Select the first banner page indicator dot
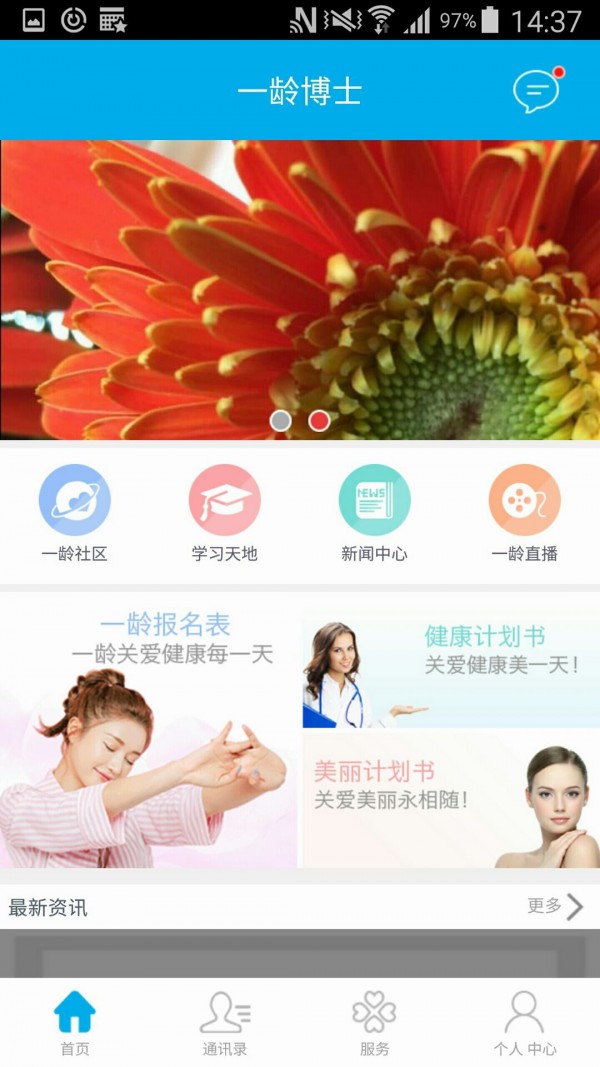This screenshot has height=1067, width=600. tap(281, 421)
